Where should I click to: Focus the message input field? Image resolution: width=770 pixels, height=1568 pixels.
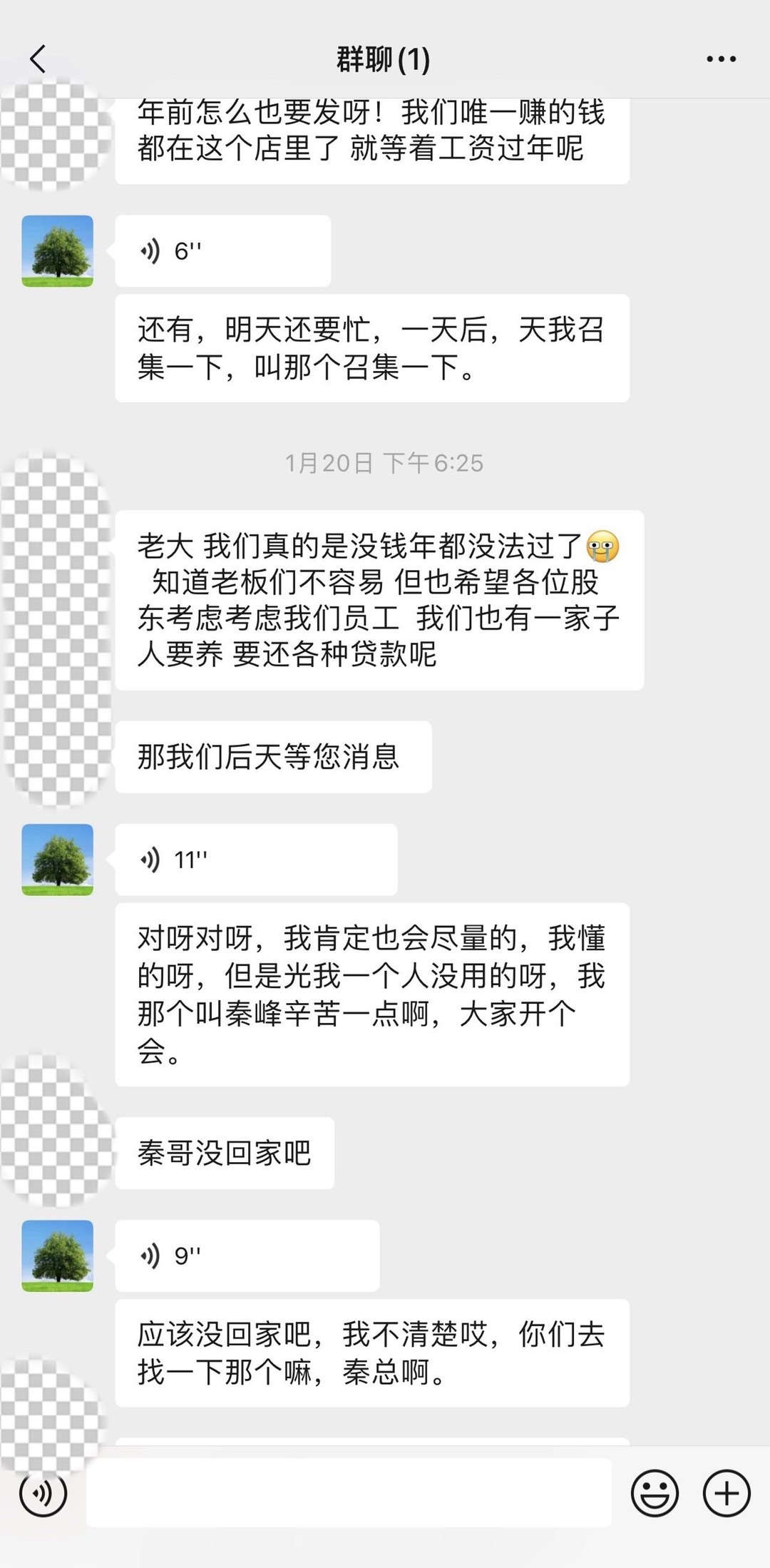click(349, 1493)
